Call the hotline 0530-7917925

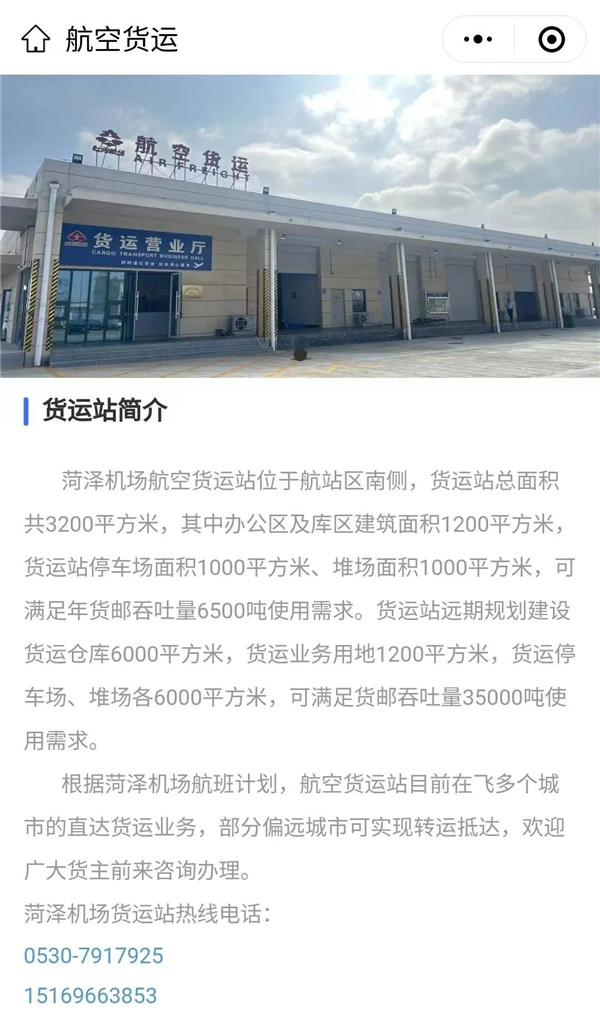click(94, 956)
